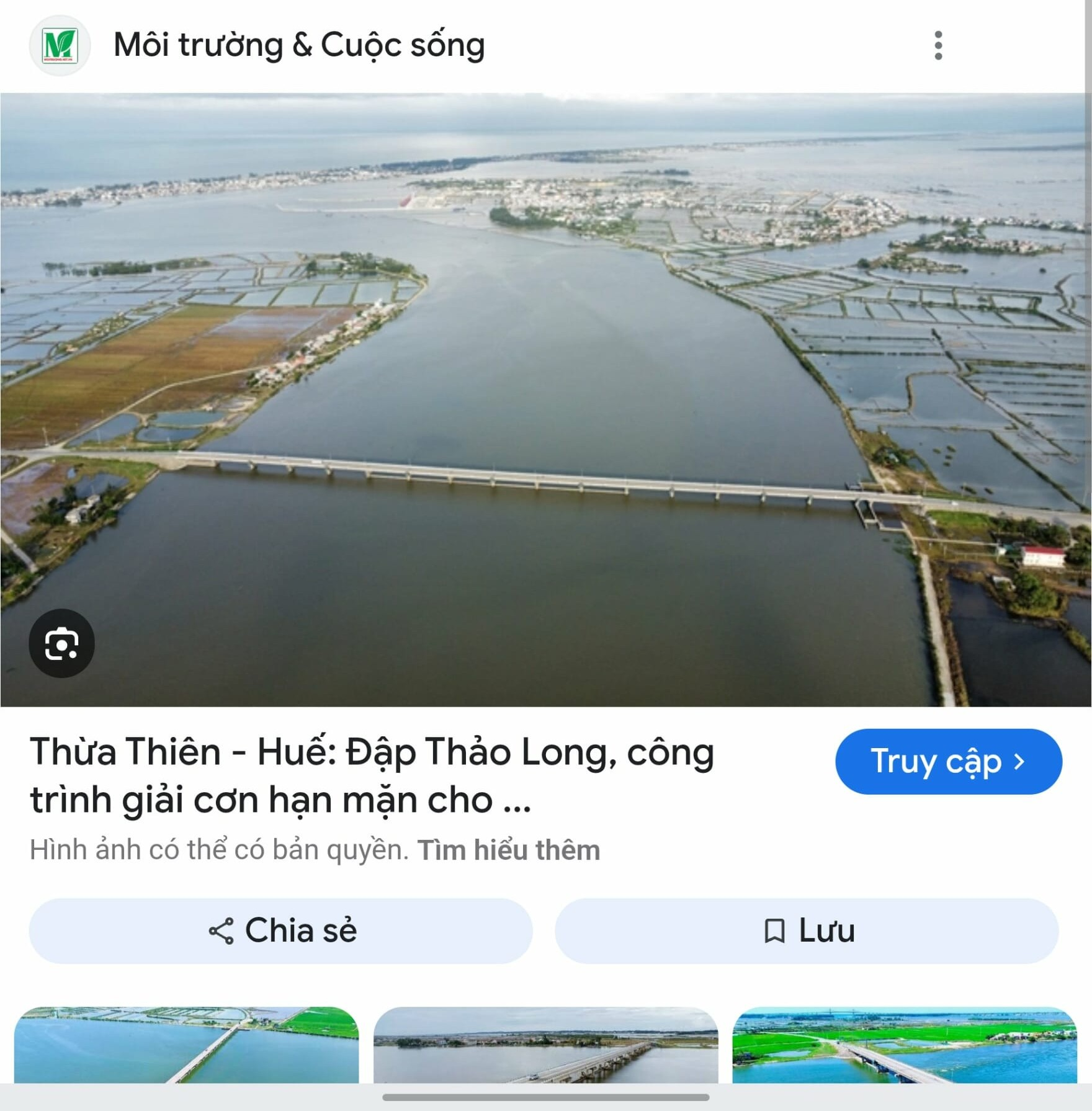The width and height of the screenshot is (1092, 1111).
Task: Open the Thảo Long dam aerial photo
Action: pos(546,372)
